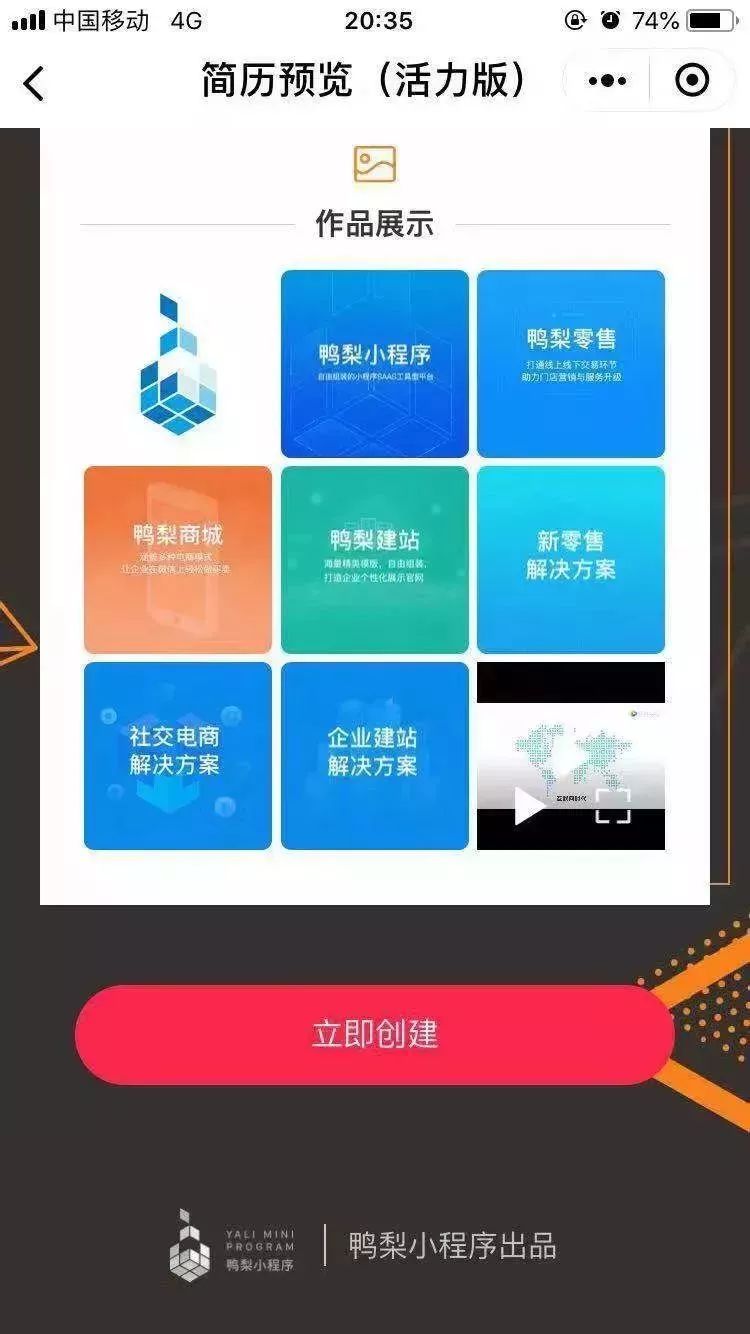The height and width of the screenshot is (1334, 750).
Task: View the green 鸭梨建站 tile
Action: coord(374,560)
